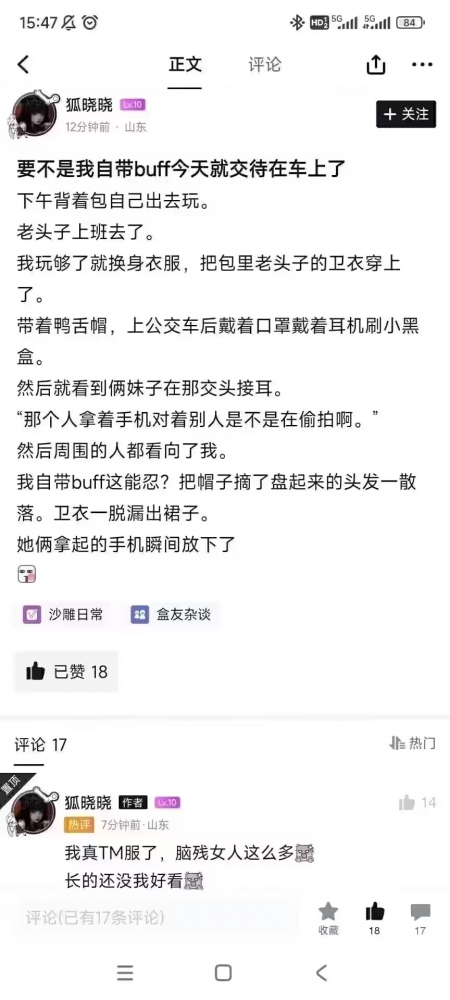Open the system recent apps button
This screenshot has height=1000, width=450.
pyautogui.click(x=125, y=973)
